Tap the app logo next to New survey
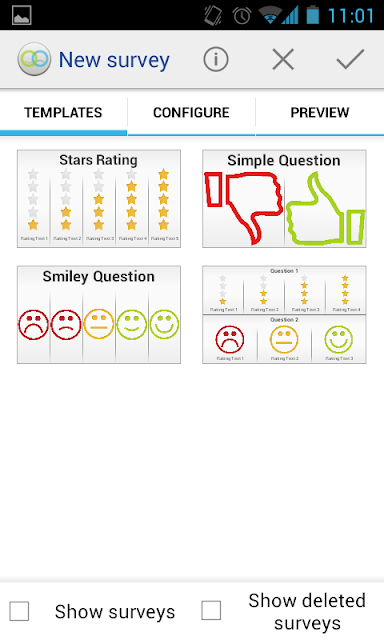This screenshot has width=384, height=640. pos(34,60)
